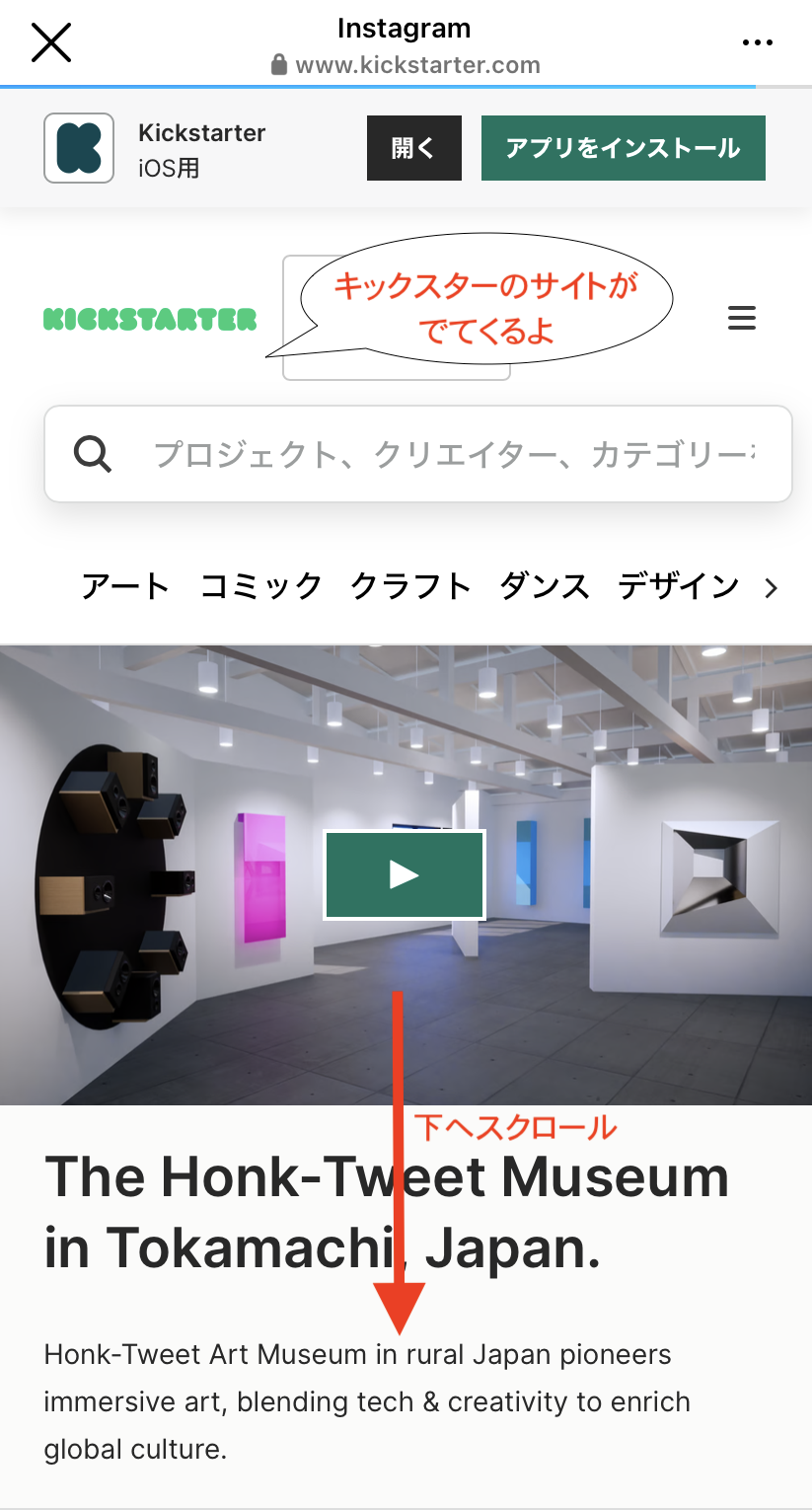Show more categories with the right chevron
Viewport: 812px width, 1510px height.
pyautogui.click(x=772, y=588)
